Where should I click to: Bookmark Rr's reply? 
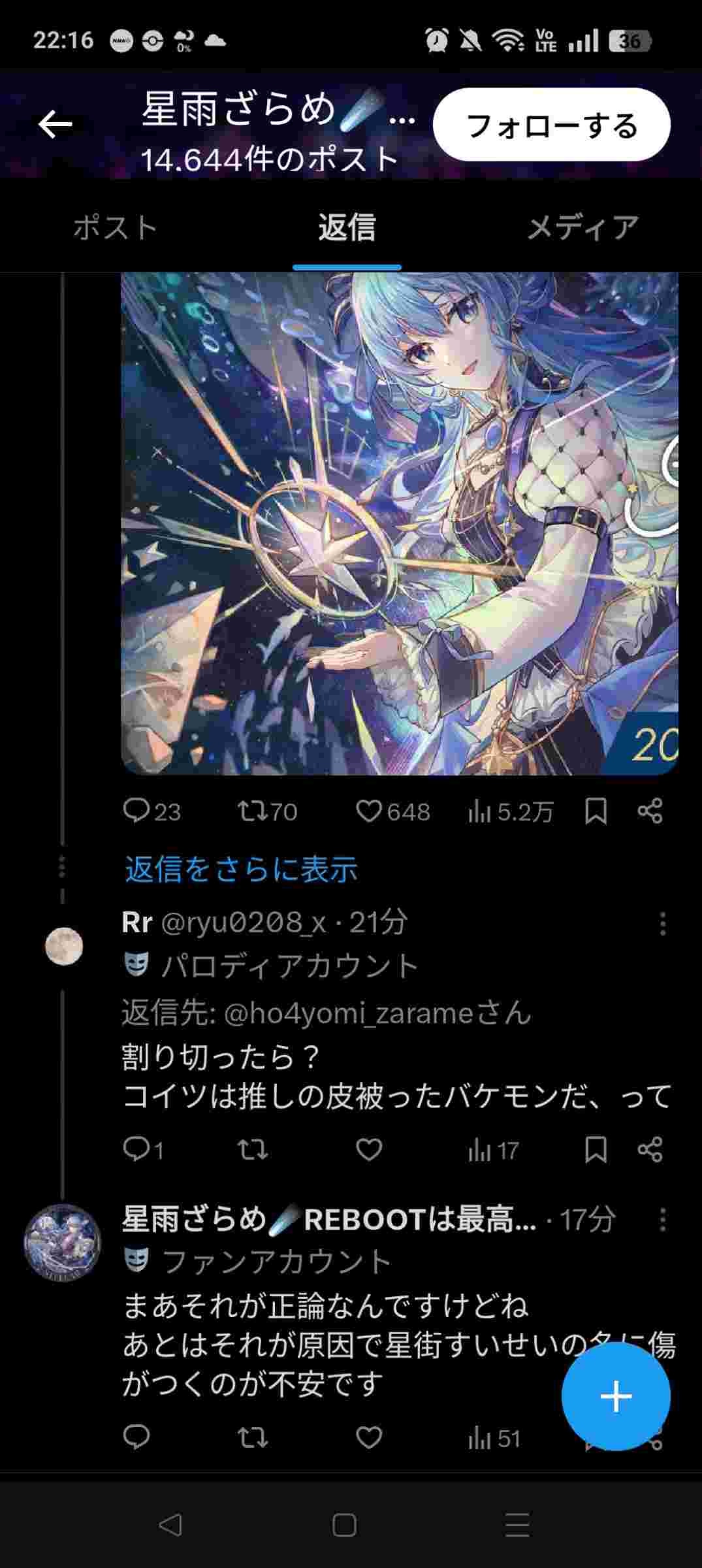596,1149
